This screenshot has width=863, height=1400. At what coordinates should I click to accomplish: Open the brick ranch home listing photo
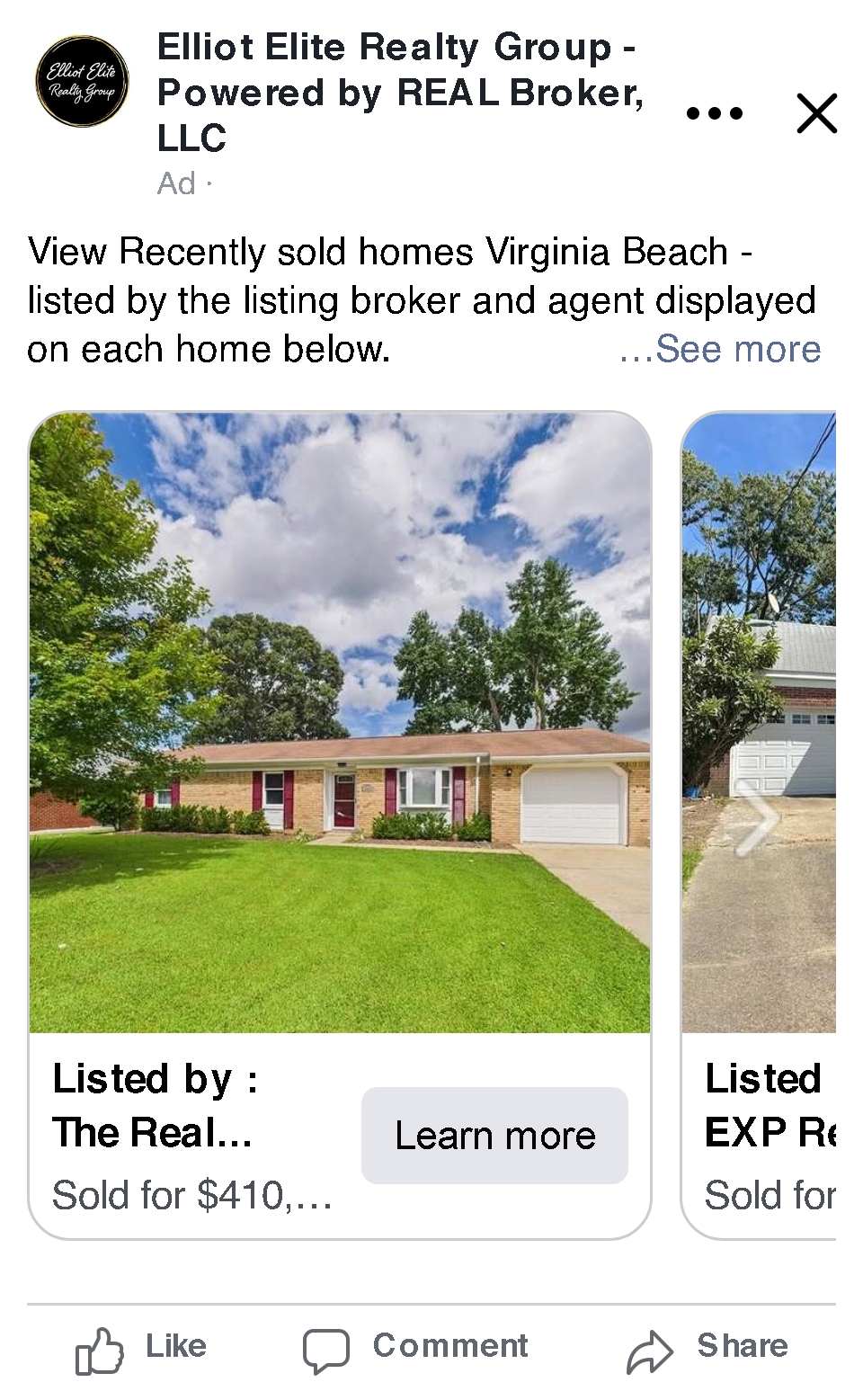[x=340, y=722]
